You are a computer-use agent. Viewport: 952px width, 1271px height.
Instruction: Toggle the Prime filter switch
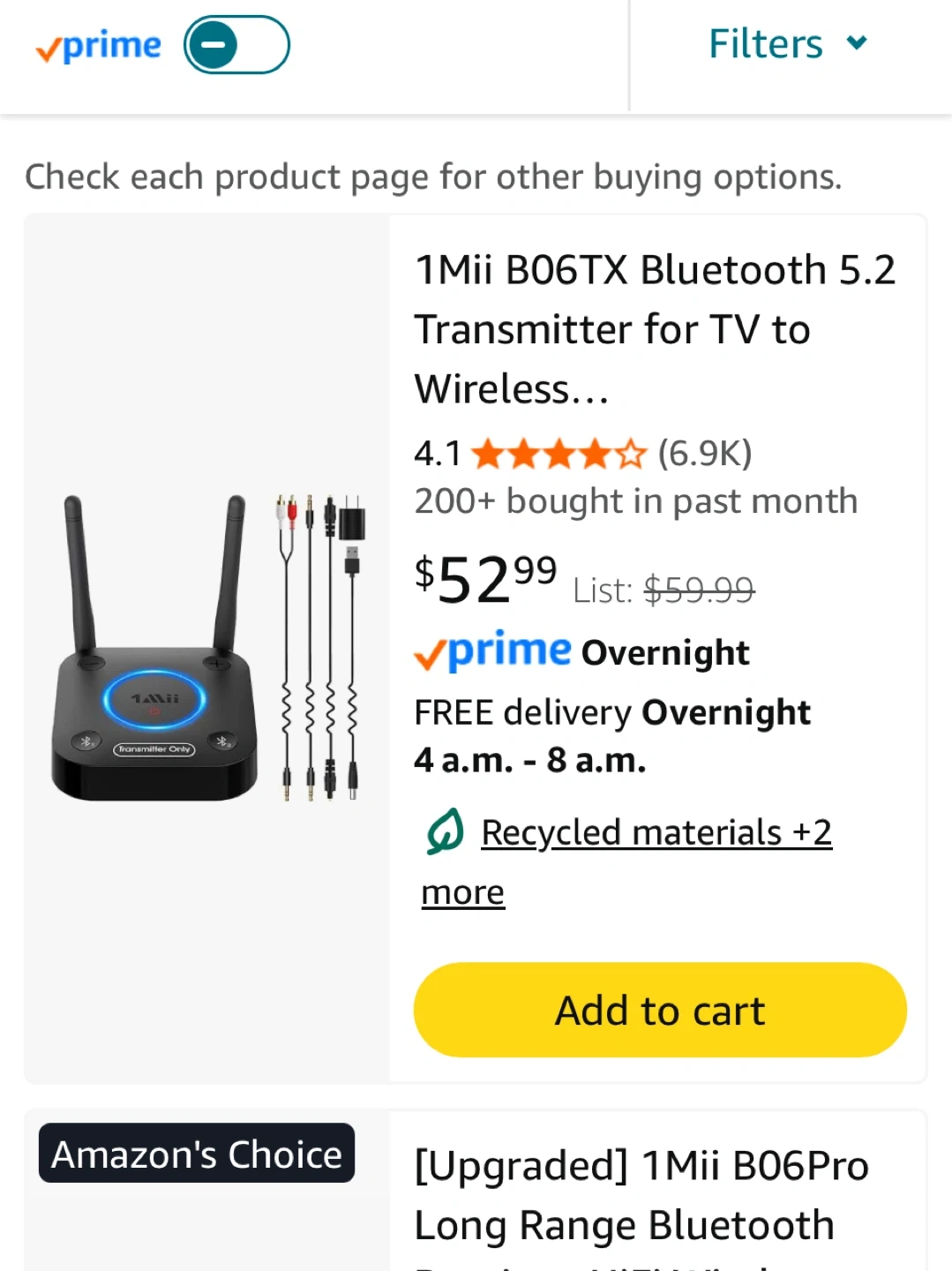coord(236,45)
